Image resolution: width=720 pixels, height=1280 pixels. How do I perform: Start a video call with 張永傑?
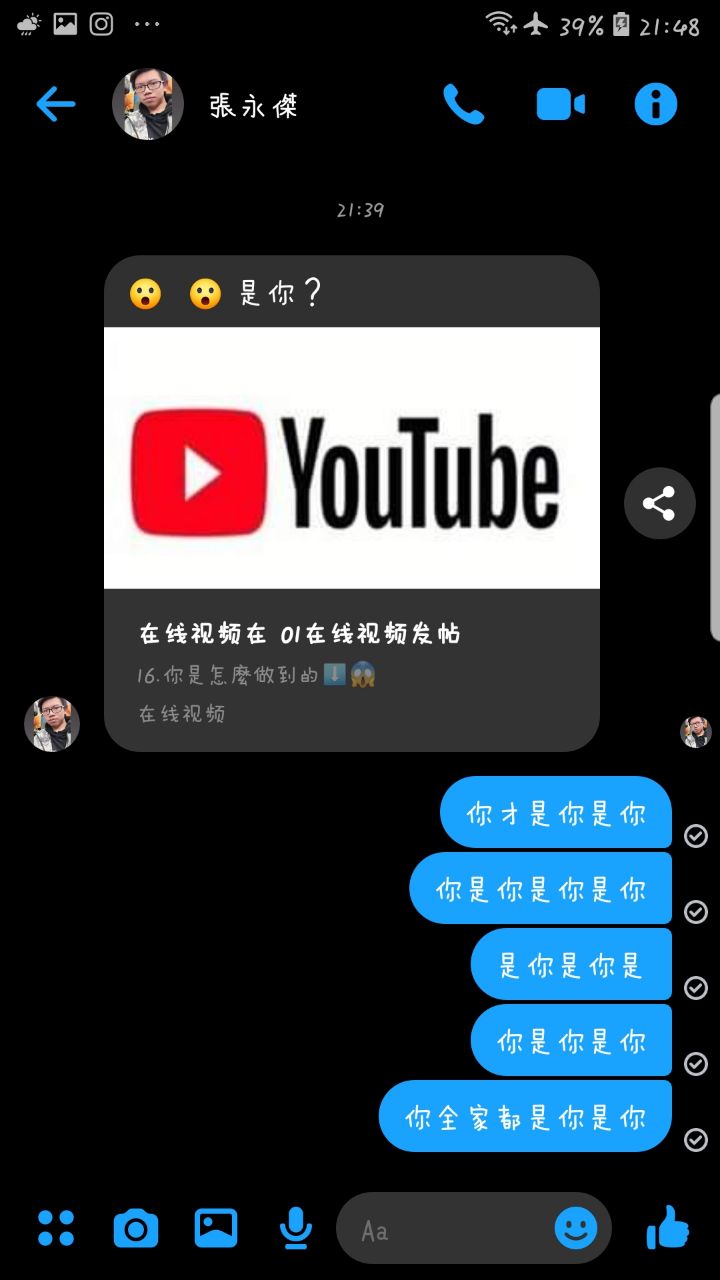click(x=560, y=104)
